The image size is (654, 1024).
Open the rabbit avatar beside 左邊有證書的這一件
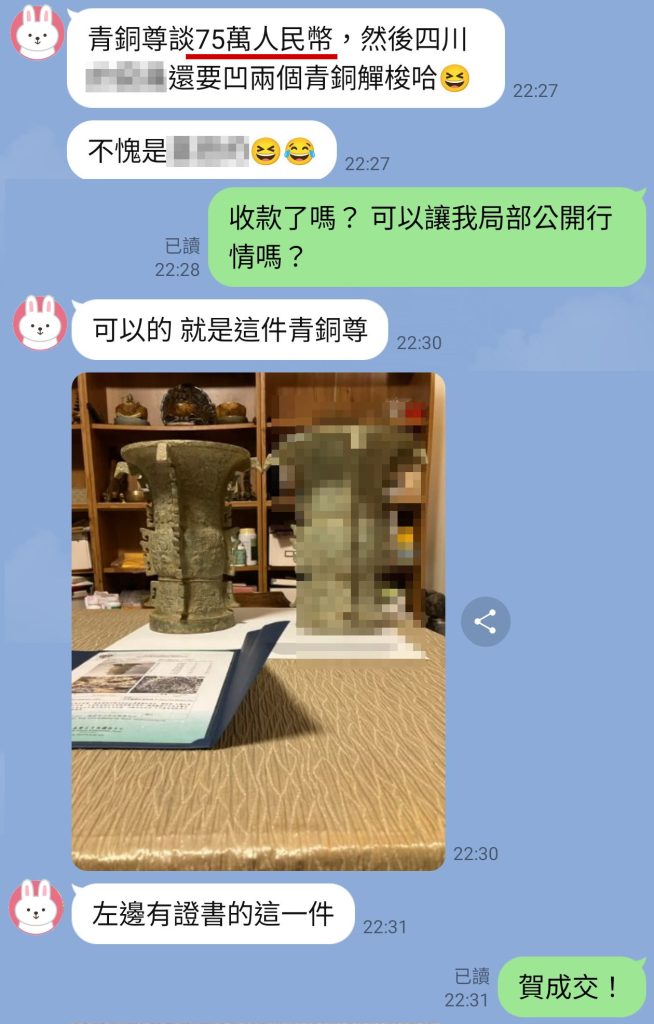[x=37, y=907]
